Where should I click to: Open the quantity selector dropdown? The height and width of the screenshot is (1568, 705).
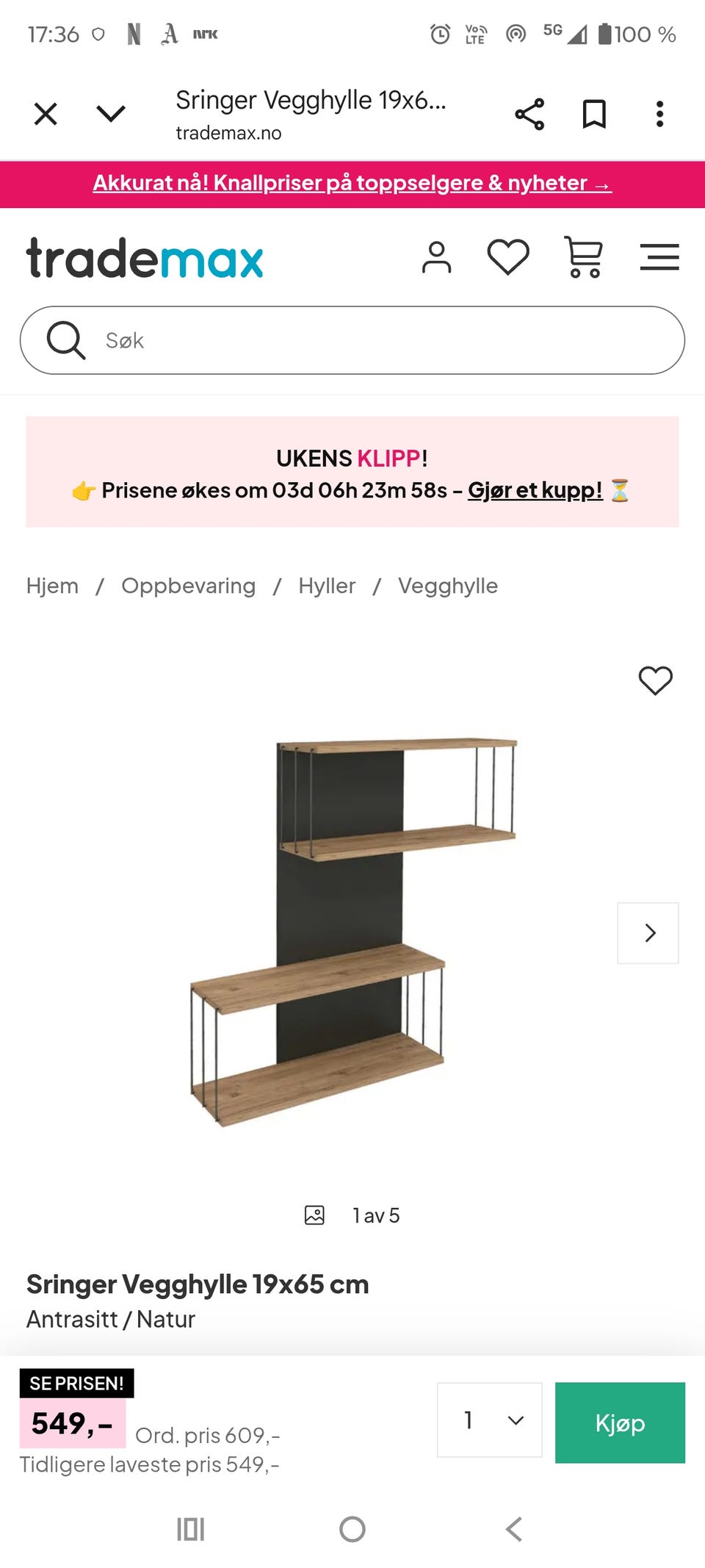(489, 1421)
